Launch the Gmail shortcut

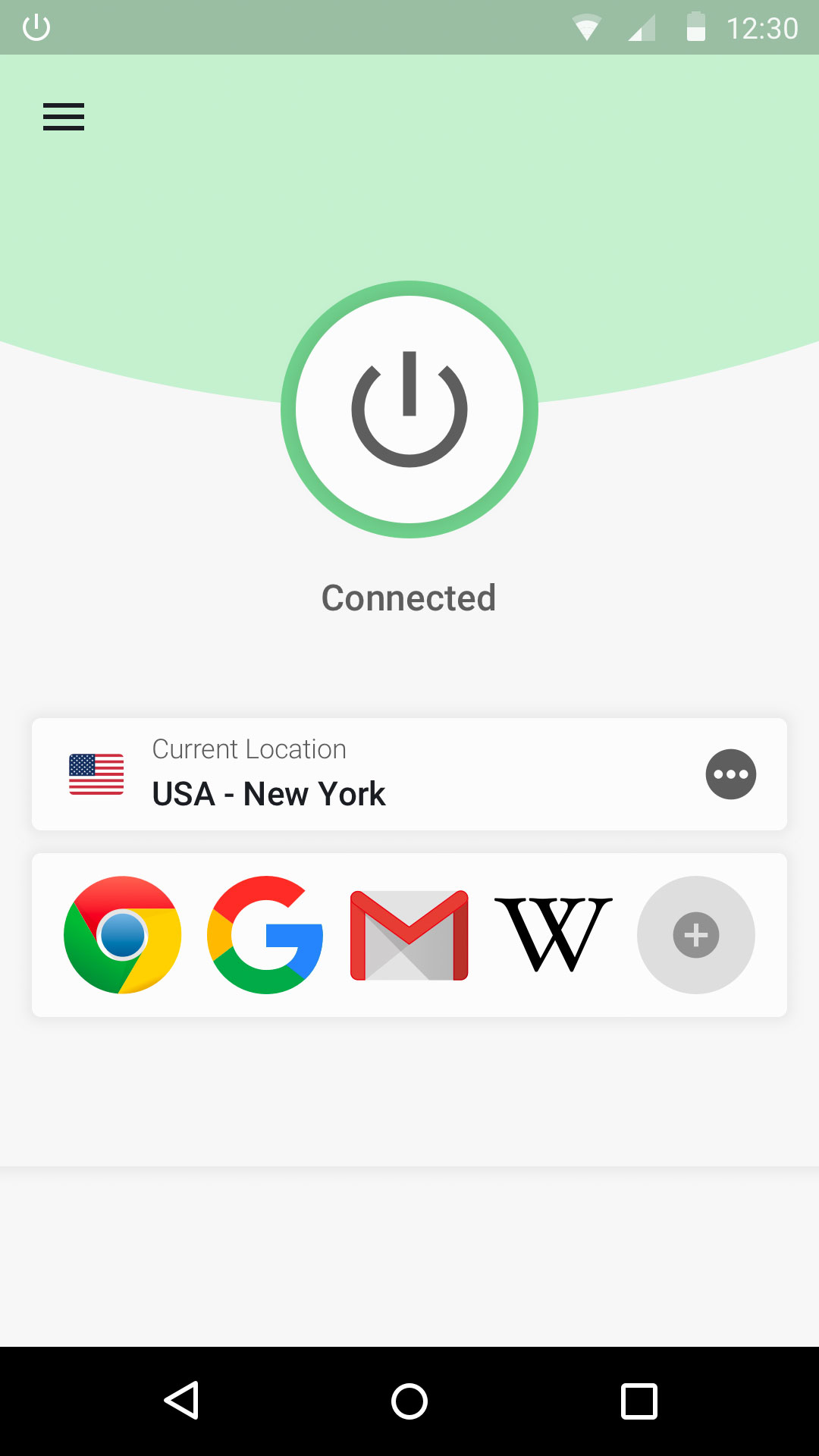tap(409, 935)
